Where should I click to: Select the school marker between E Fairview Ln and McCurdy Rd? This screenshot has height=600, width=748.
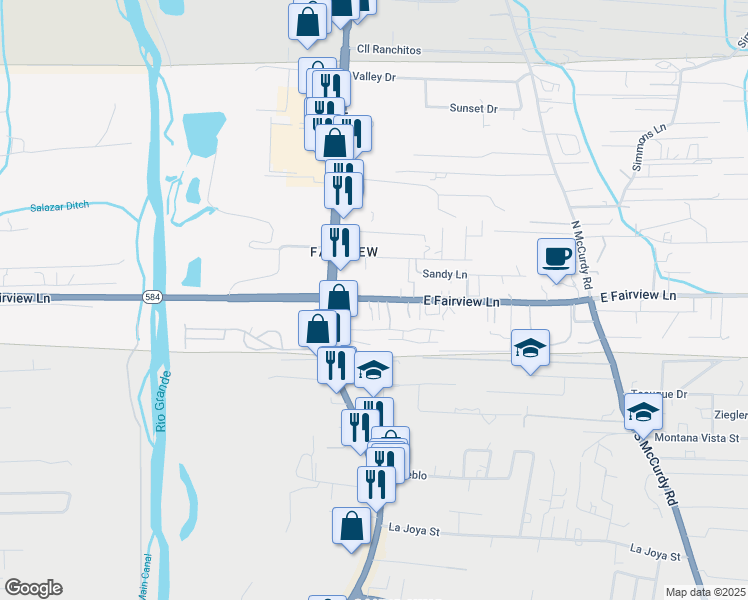[x=530, y=348]
